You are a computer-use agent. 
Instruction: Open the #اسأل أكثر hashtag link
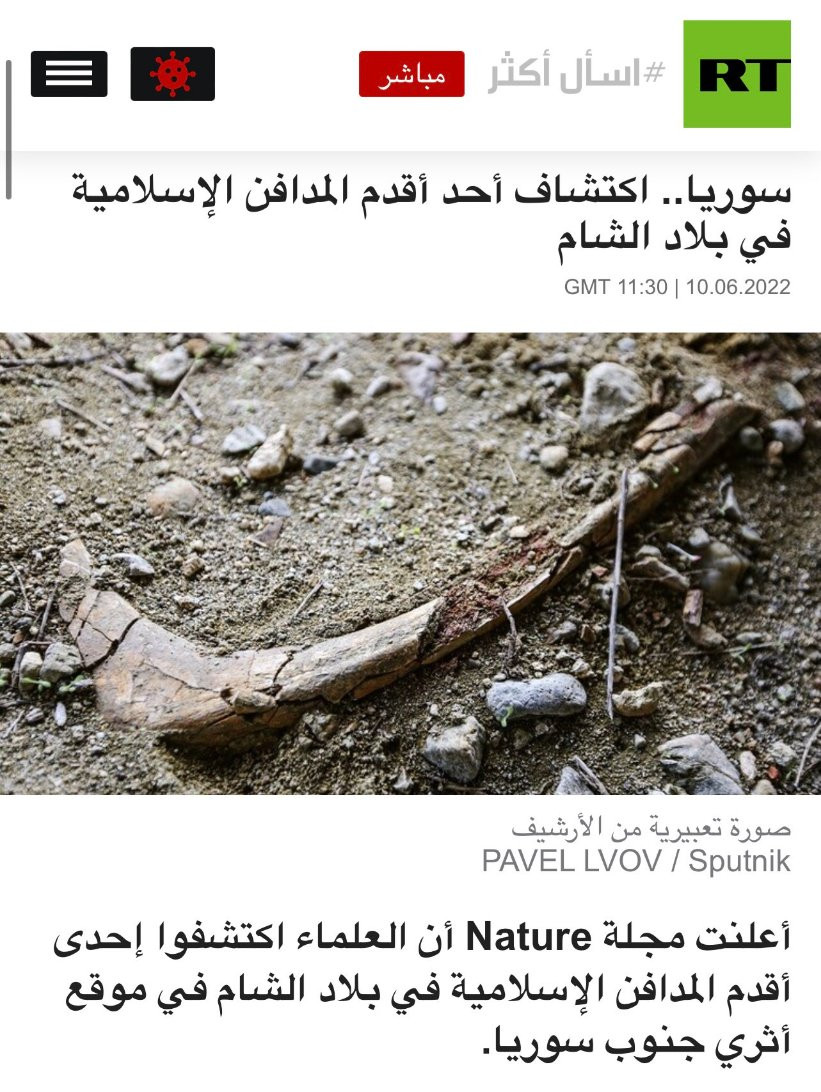pyautogui.click(x=577, y=74)
